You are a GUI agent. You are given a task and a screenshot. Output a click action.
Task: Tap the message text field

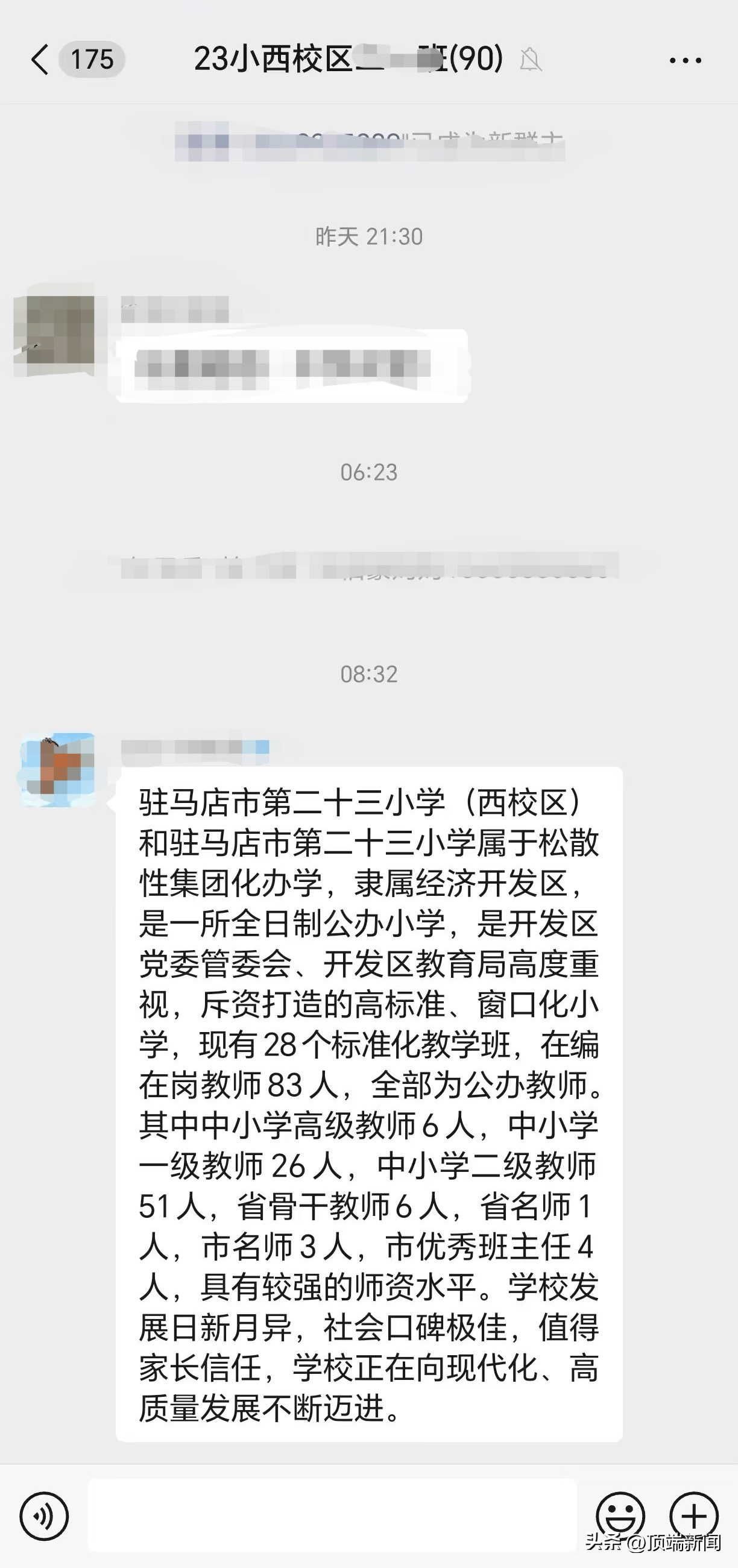point(332,1516)
